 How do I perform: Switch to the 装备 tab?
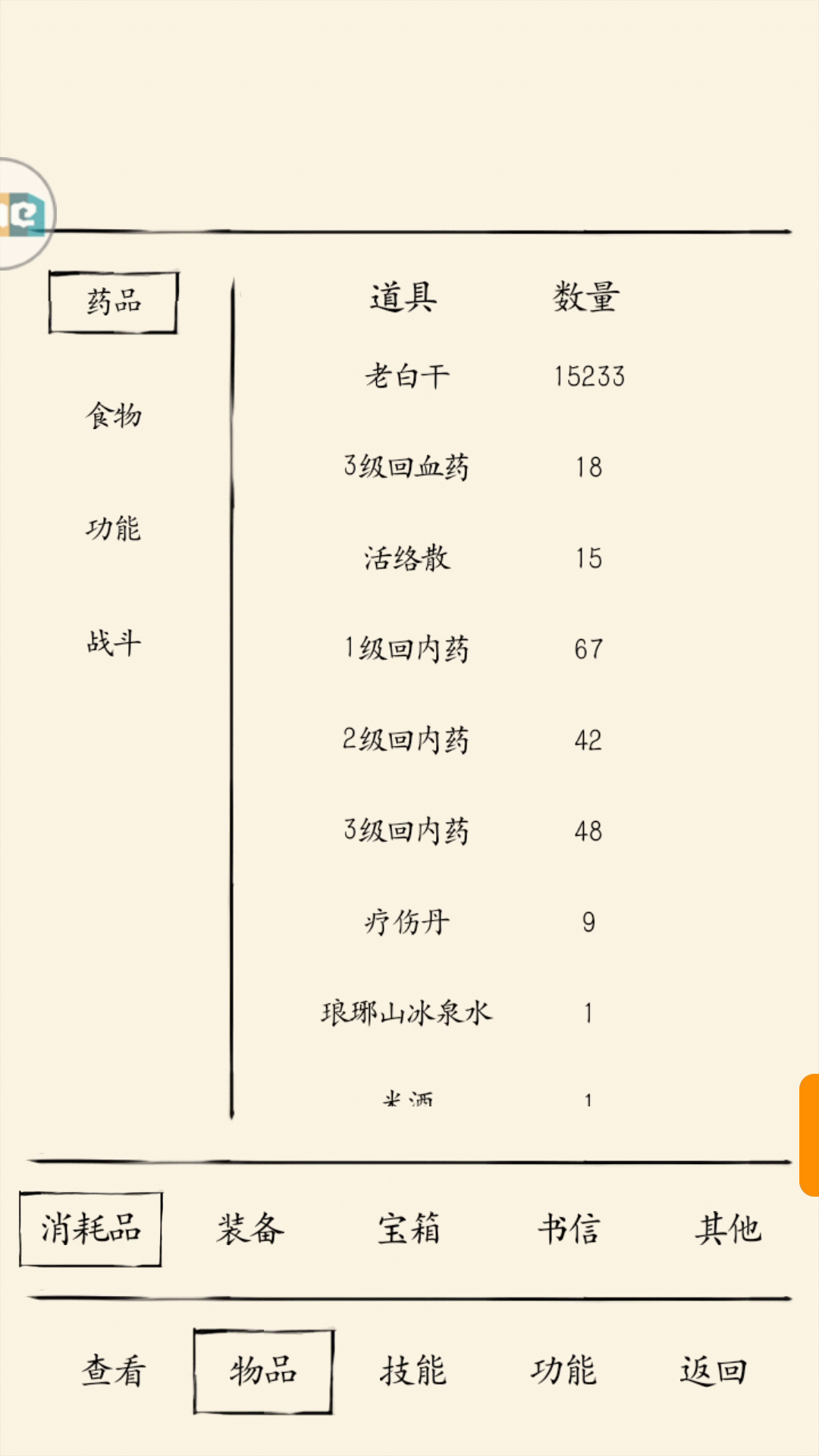(x=250, y=1228)
